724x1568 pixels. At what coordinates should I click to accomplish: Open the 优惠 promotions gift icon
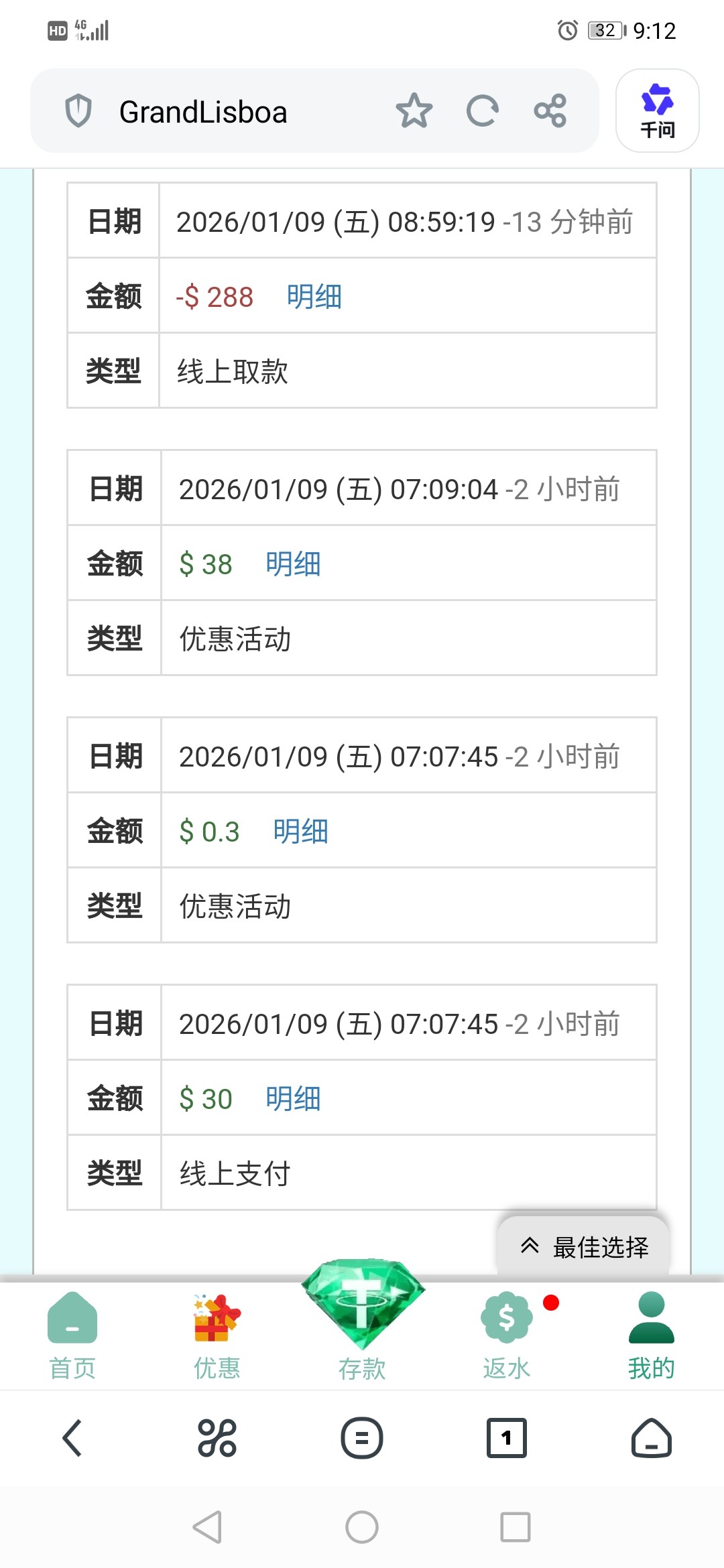216,1317
